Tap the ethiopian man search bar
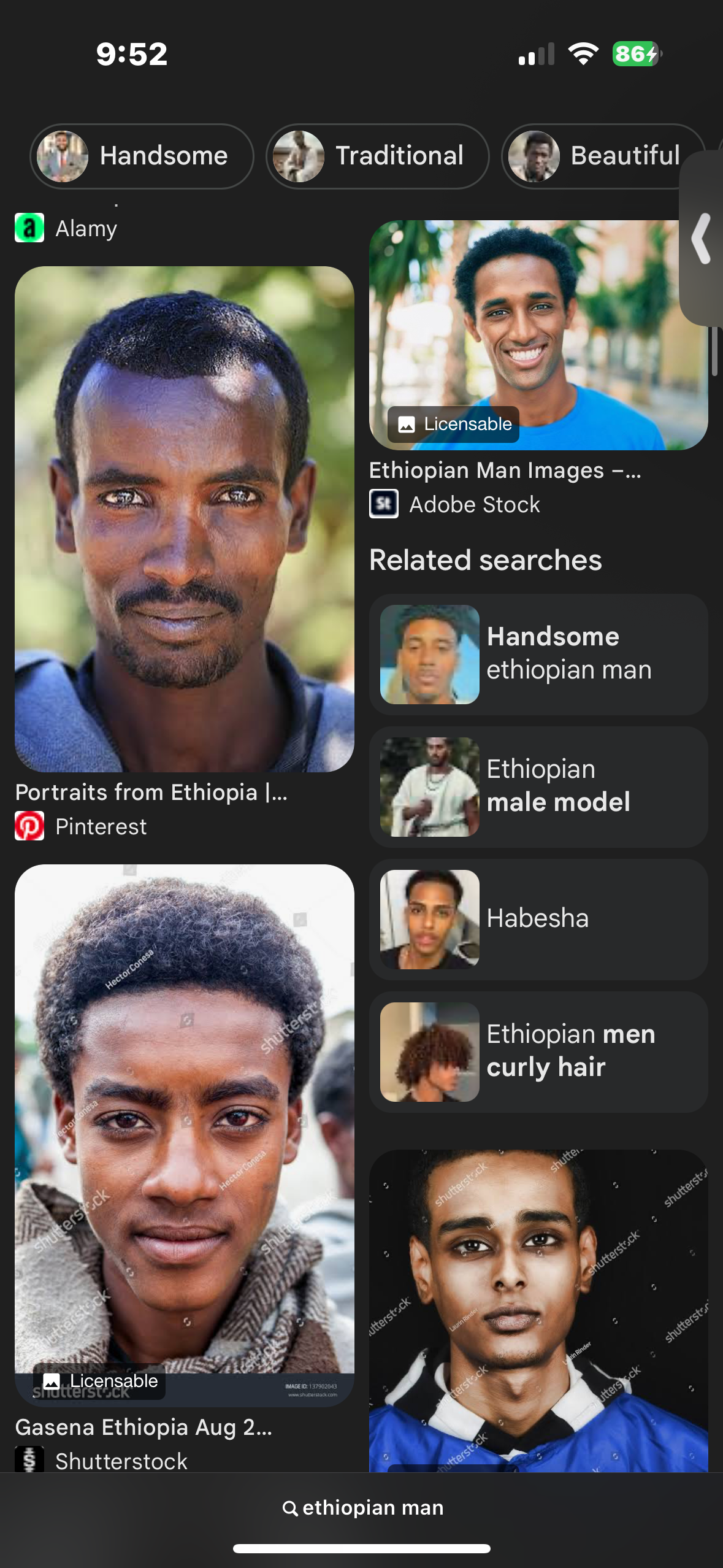Image resolution: width=723 pixels, height=1568 pixels. pos(362,1508)
